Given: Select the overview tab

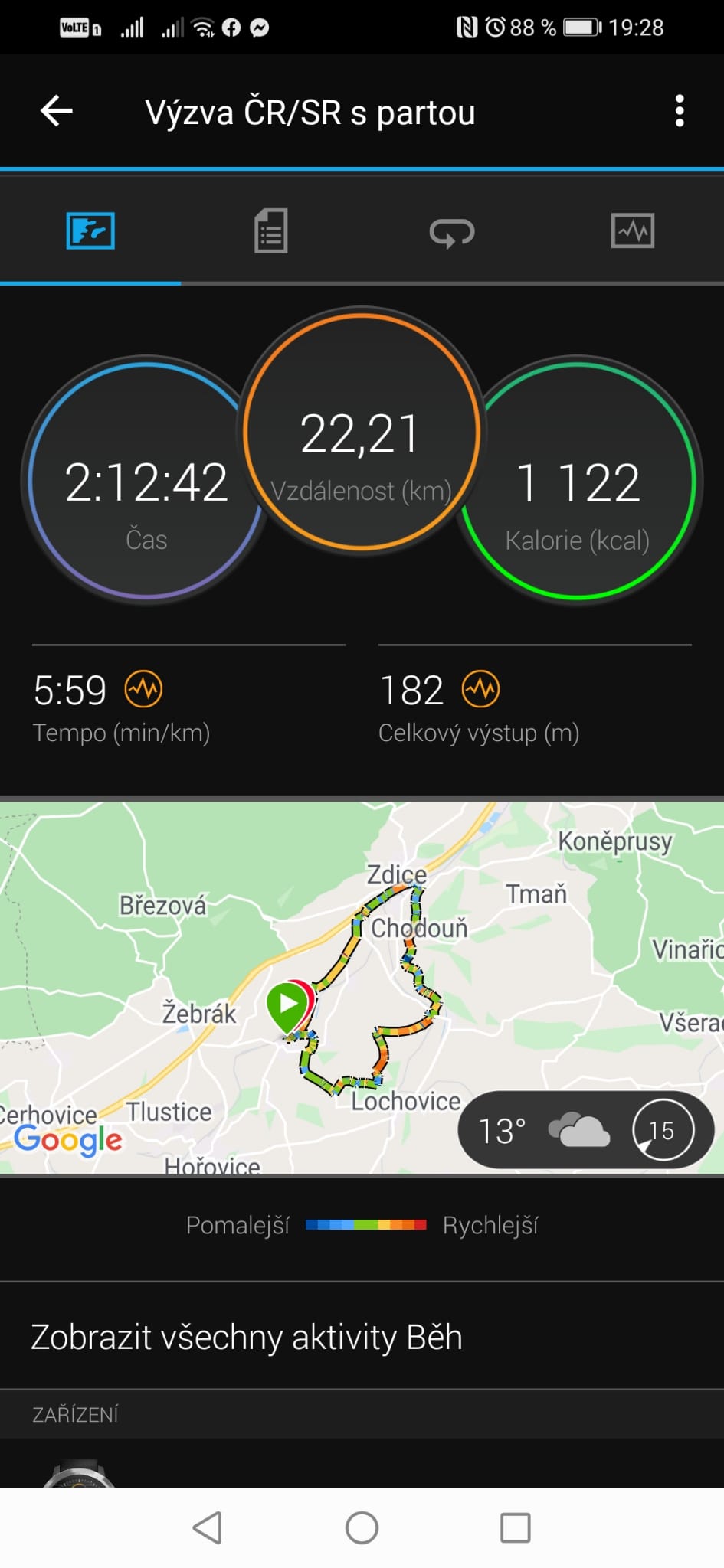Looking at the screenshot, I should (90, 230).
